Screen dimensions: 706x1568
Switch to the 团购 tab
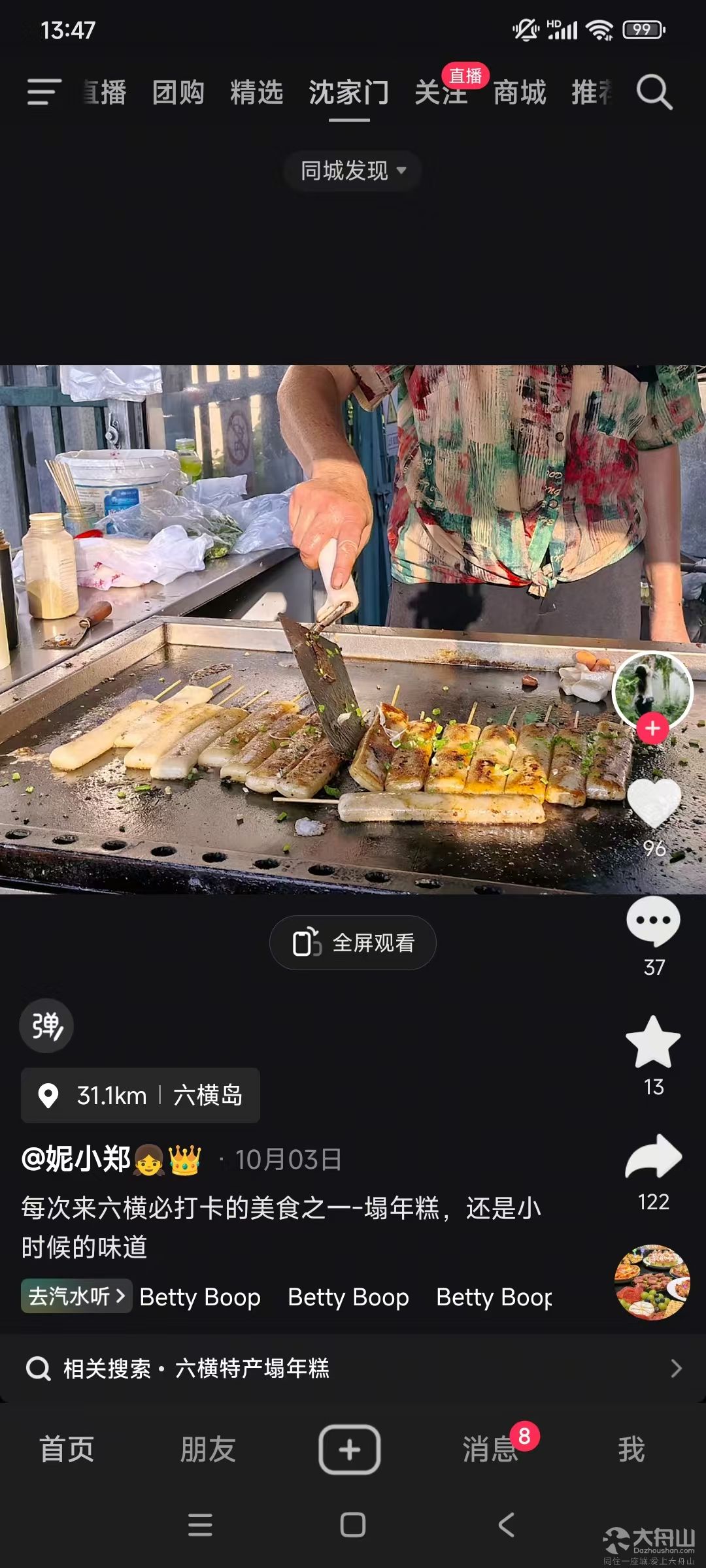[178, 92]
